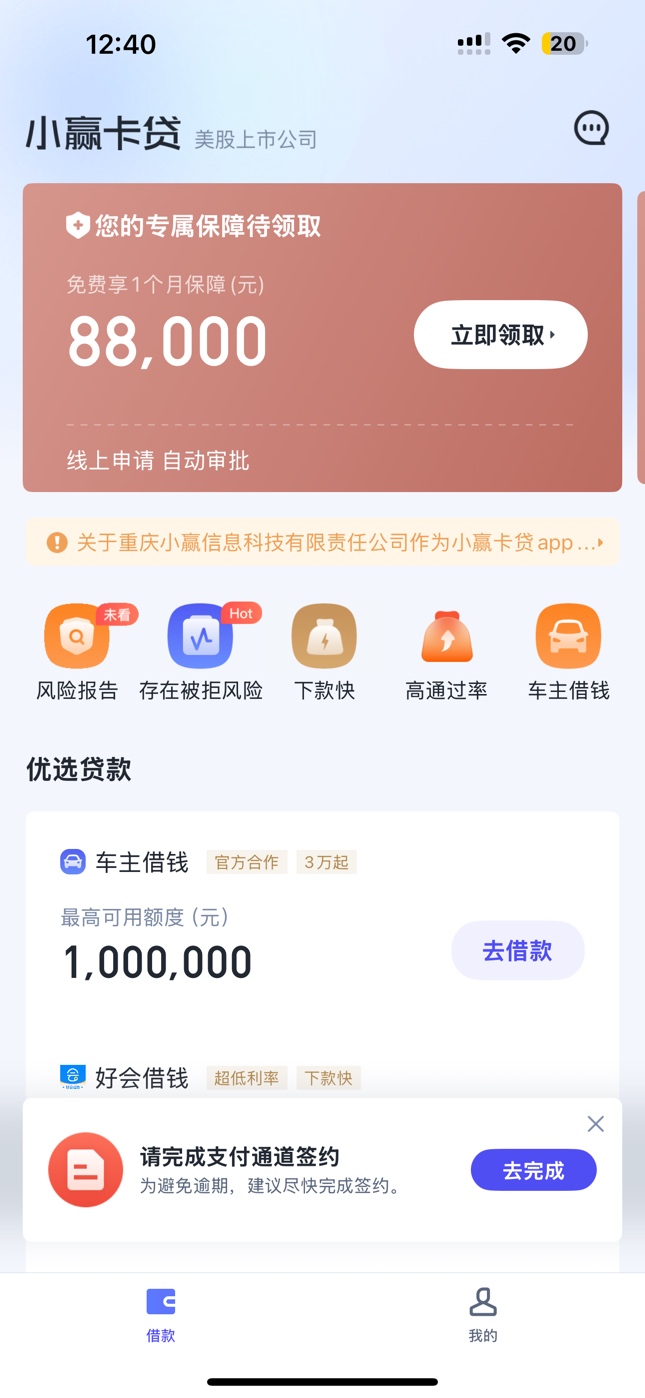The height and width of the screenshot is (1398, 645).
Task: Switch to the 借款 tab
Action: click(x=161, y=1315)
